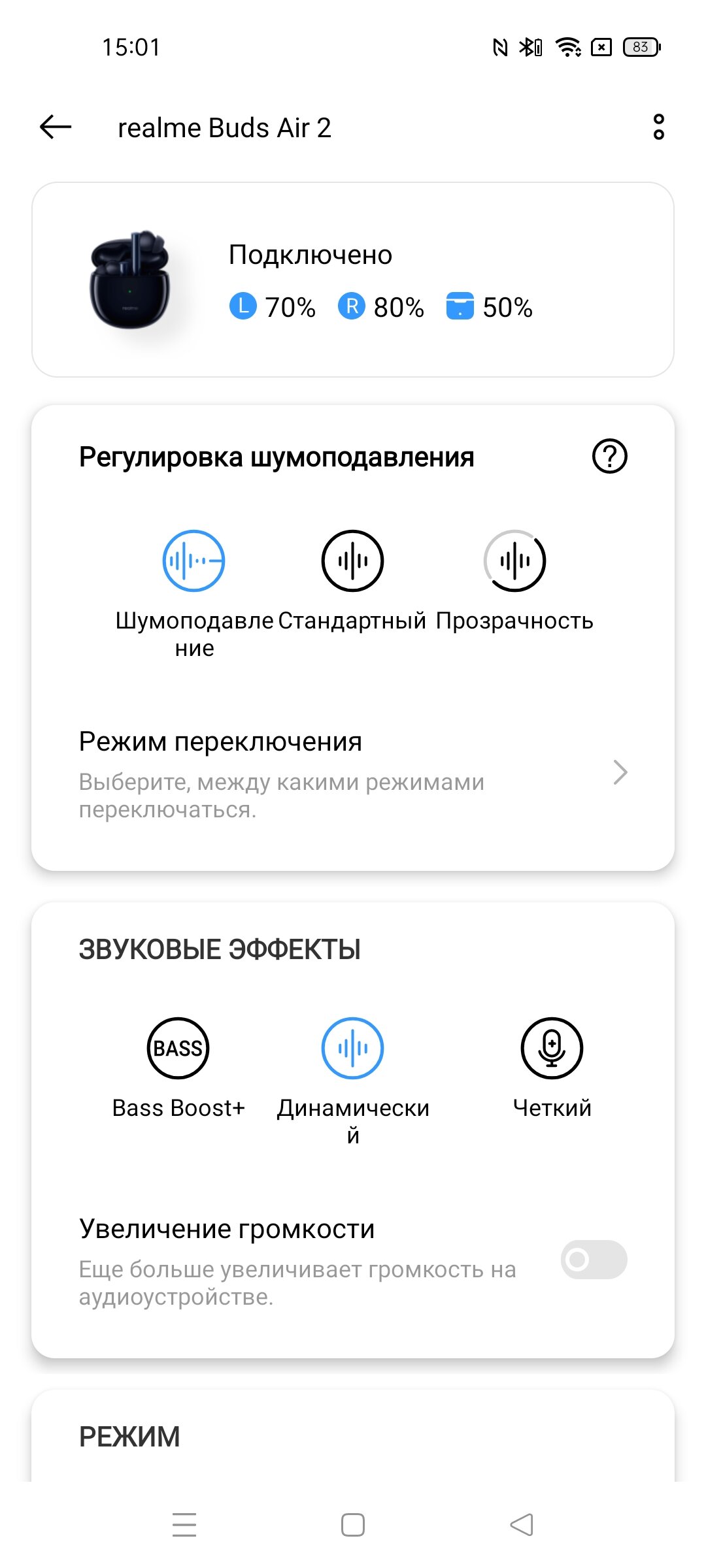Viewport: 706px width, 1568px height.
Task: Open the Режим переключения settings row
Action: click(353, 773)
